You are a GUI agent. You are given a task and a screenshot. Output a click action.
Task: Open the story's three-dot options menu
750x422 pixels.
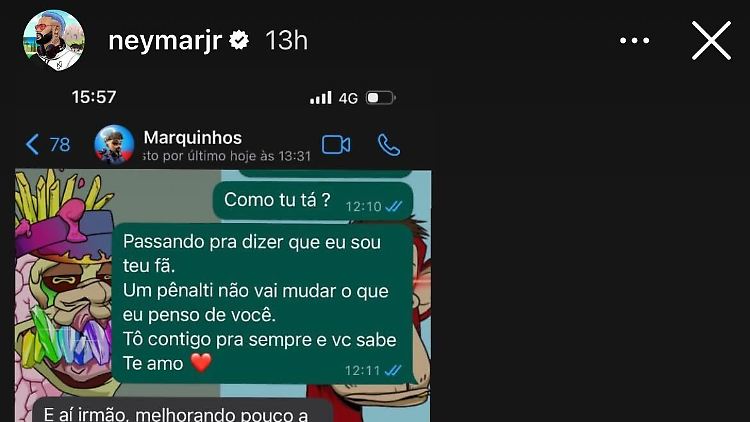(x=635, y=41)
